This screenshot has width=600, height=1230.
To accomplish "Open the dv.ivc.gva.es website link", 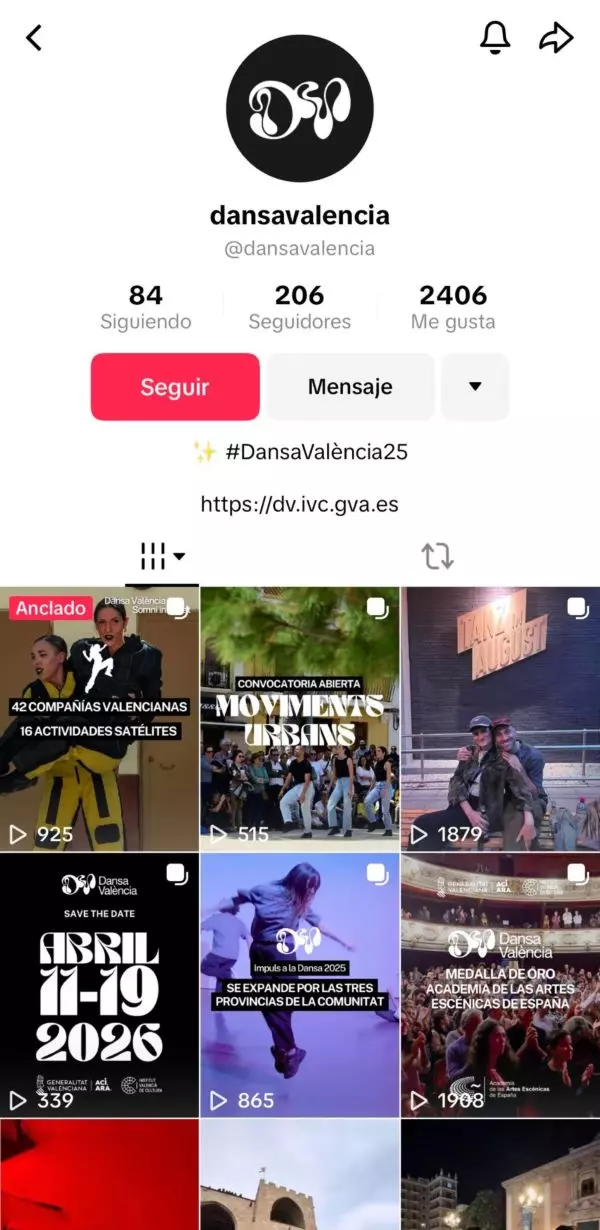I will pos(299,504).
